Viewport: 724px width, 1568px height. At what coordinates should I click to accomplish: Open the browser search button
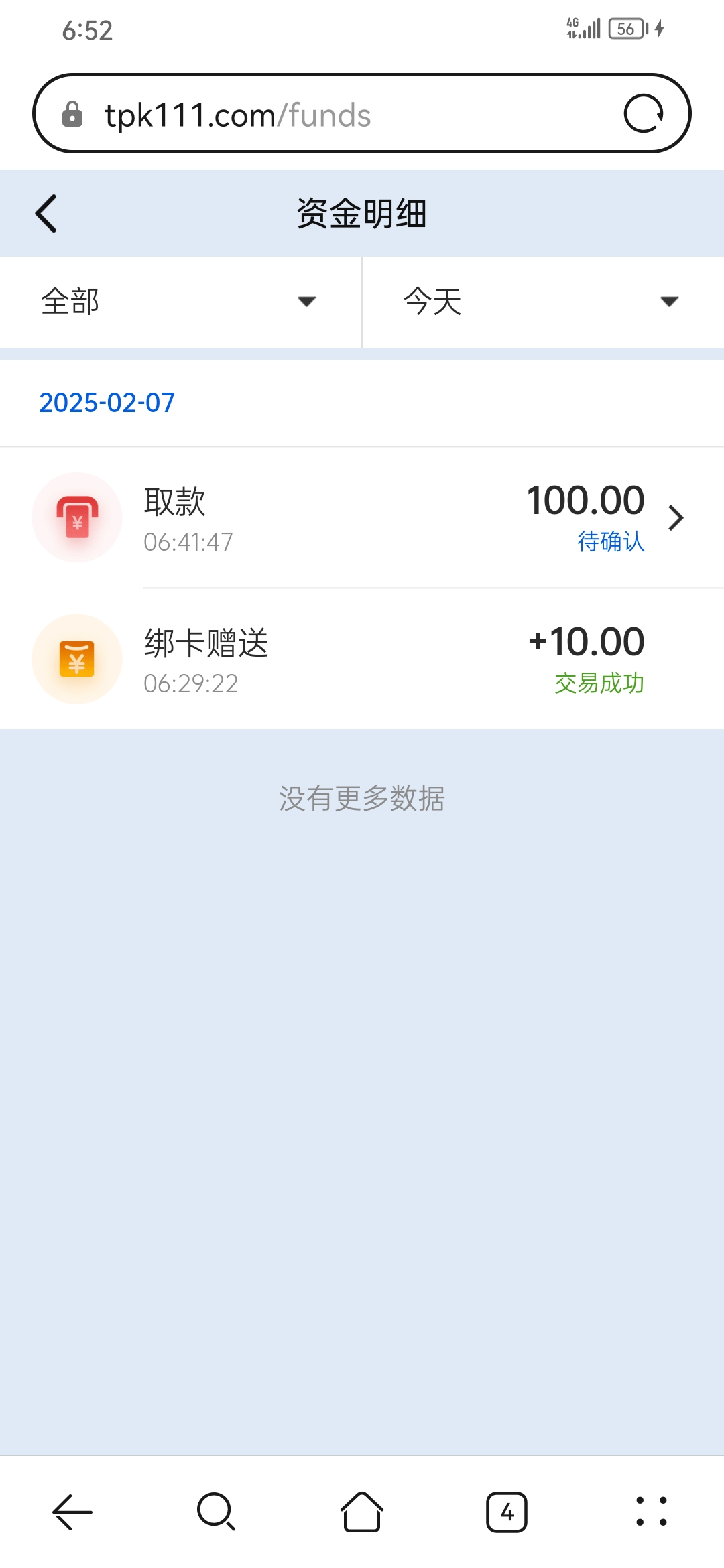click(216, 1512)
